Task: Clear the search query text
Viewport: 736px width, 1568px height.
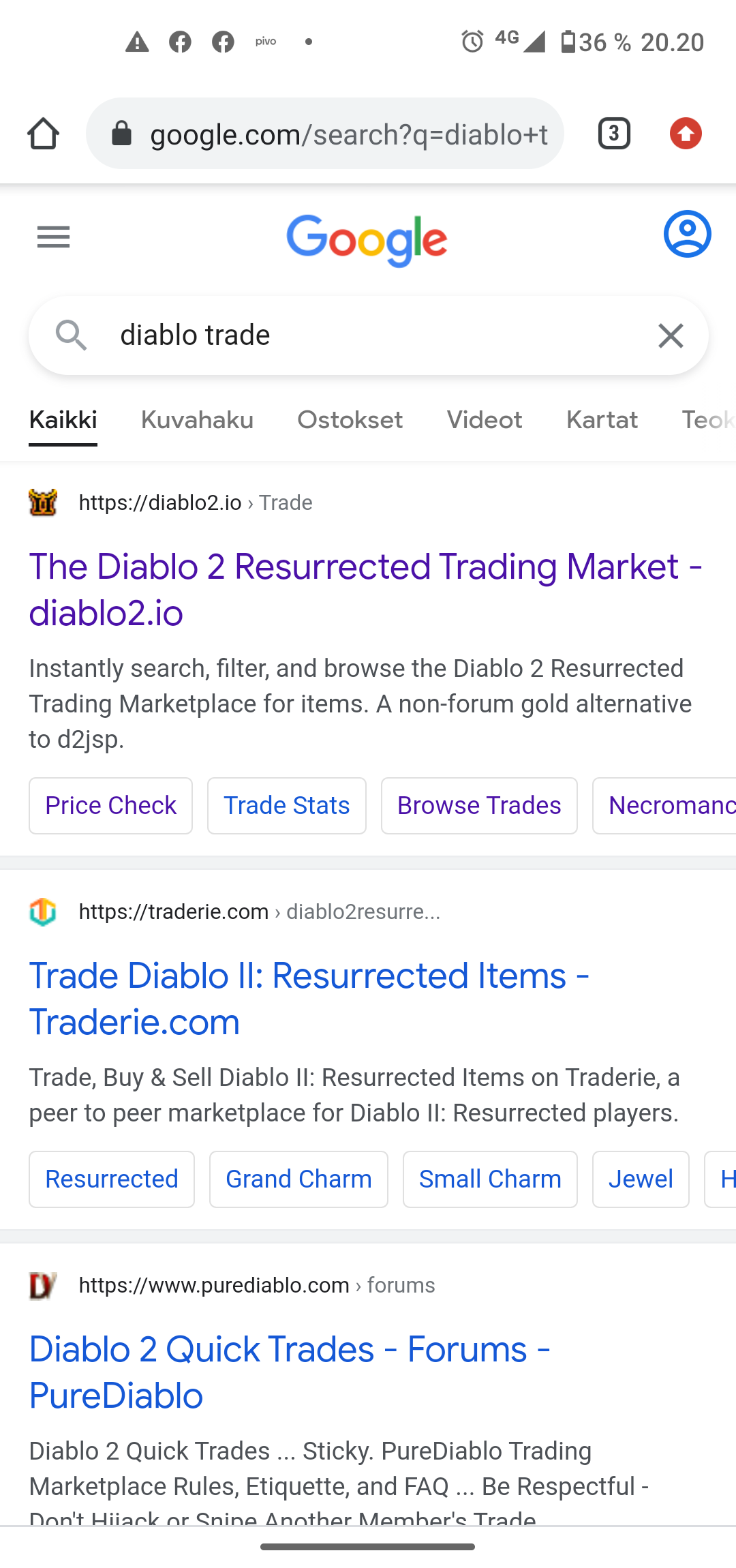Action: pos(671,335)
